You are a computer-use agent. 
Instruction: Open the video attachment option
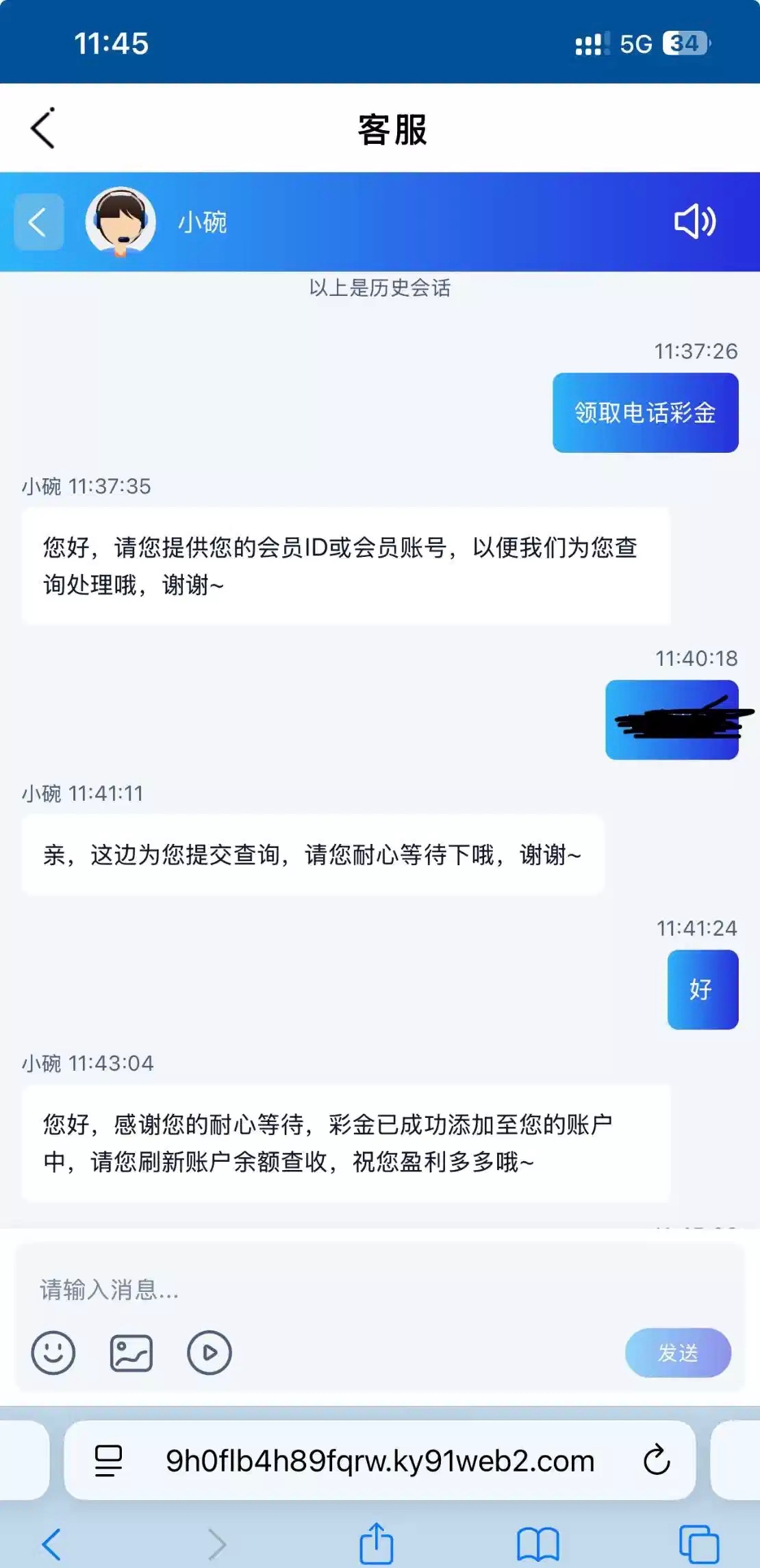(210, 1352)
